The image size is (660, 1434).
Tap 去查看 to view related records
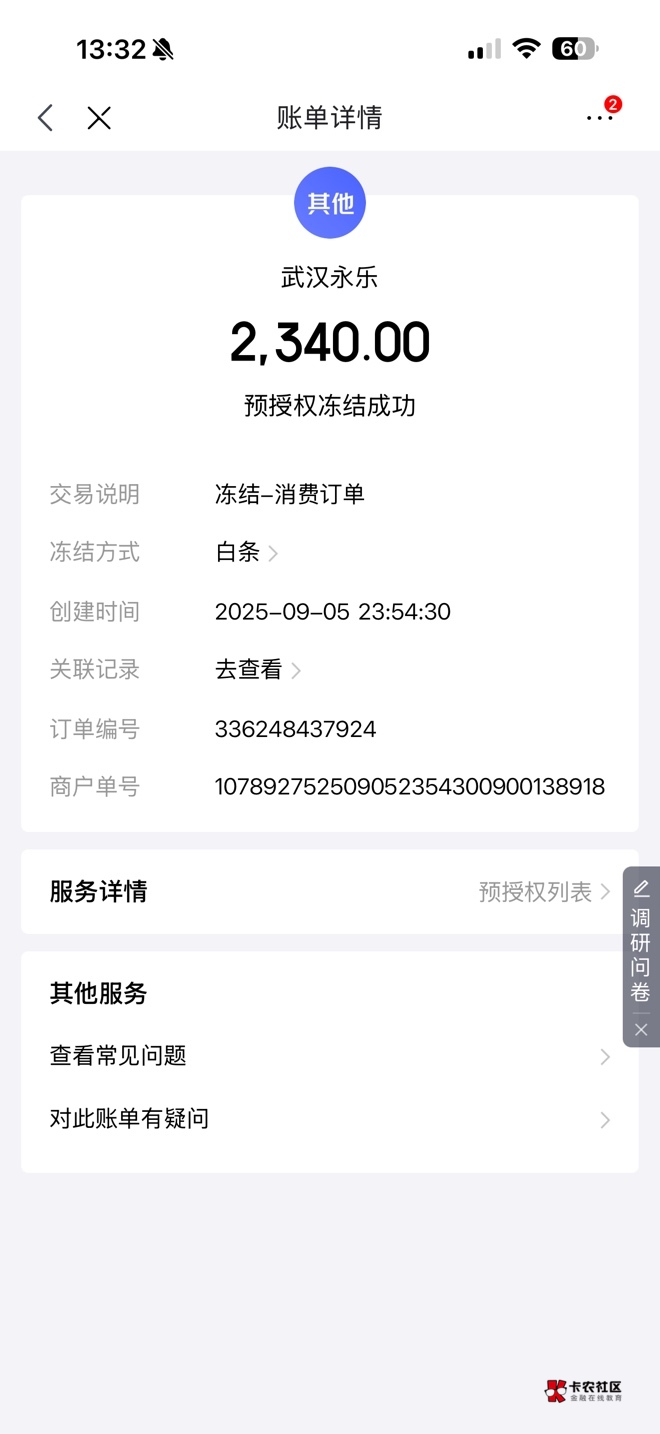click(x=257, y=670)
